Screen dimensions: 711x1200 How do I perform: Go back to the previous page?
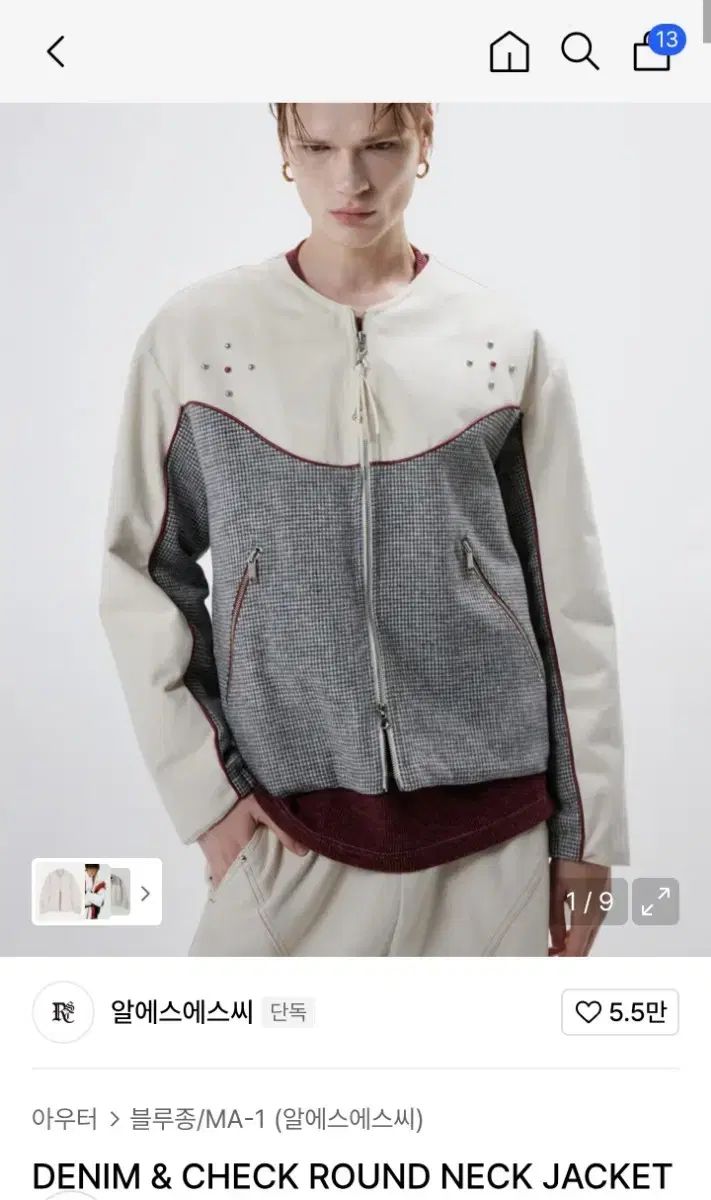pos(56,51)
